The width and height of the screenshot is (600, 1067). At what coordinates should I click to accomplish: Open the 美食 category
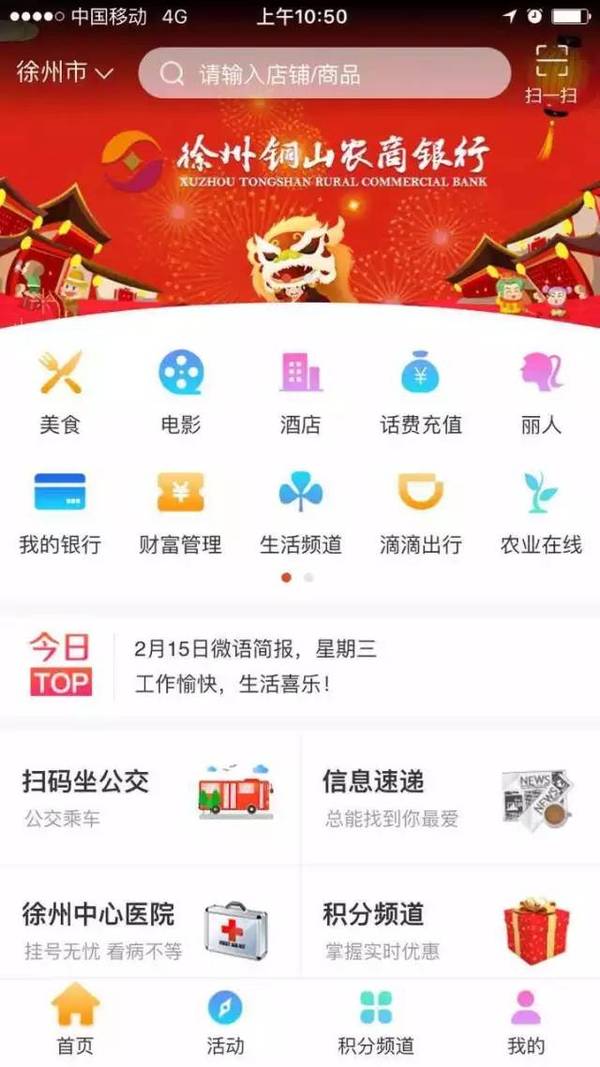click(x=60, y=392)
